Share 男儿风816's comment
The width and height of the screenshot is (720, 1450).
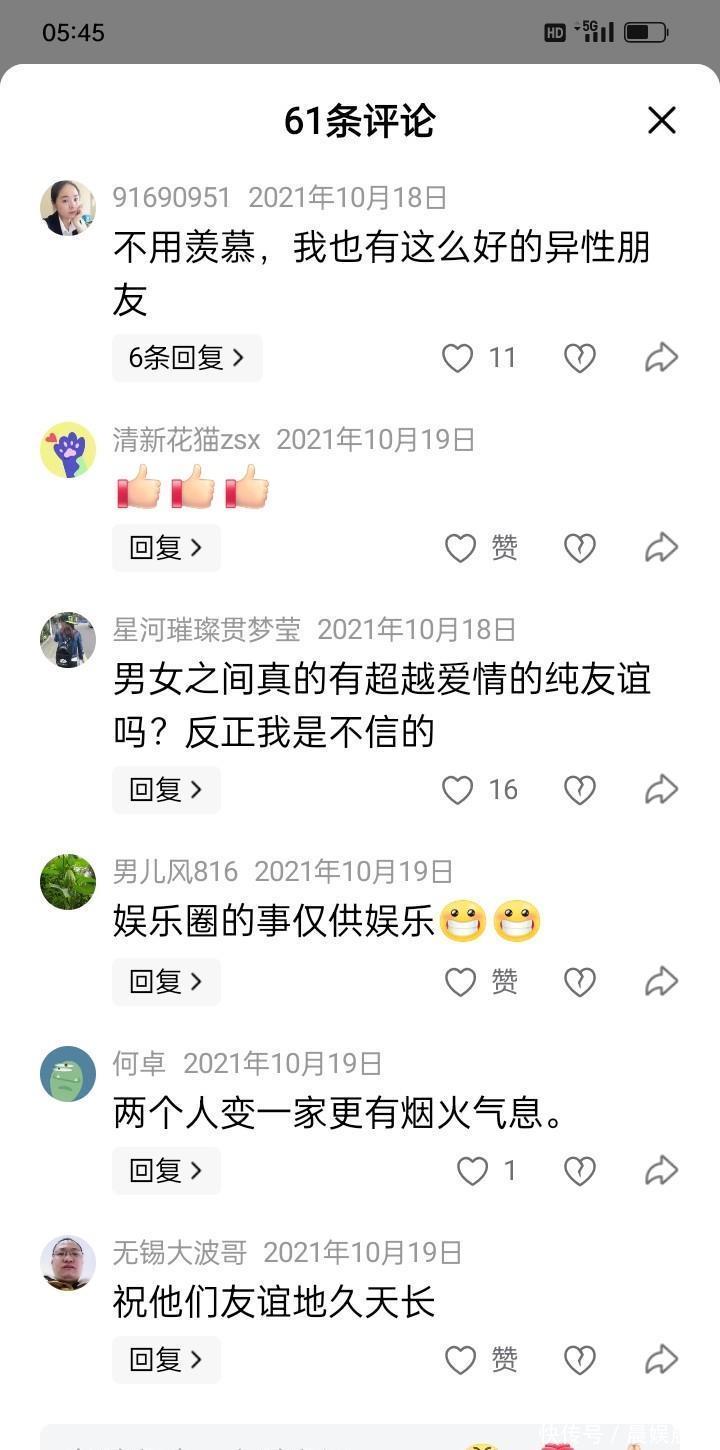pos(661,982)
